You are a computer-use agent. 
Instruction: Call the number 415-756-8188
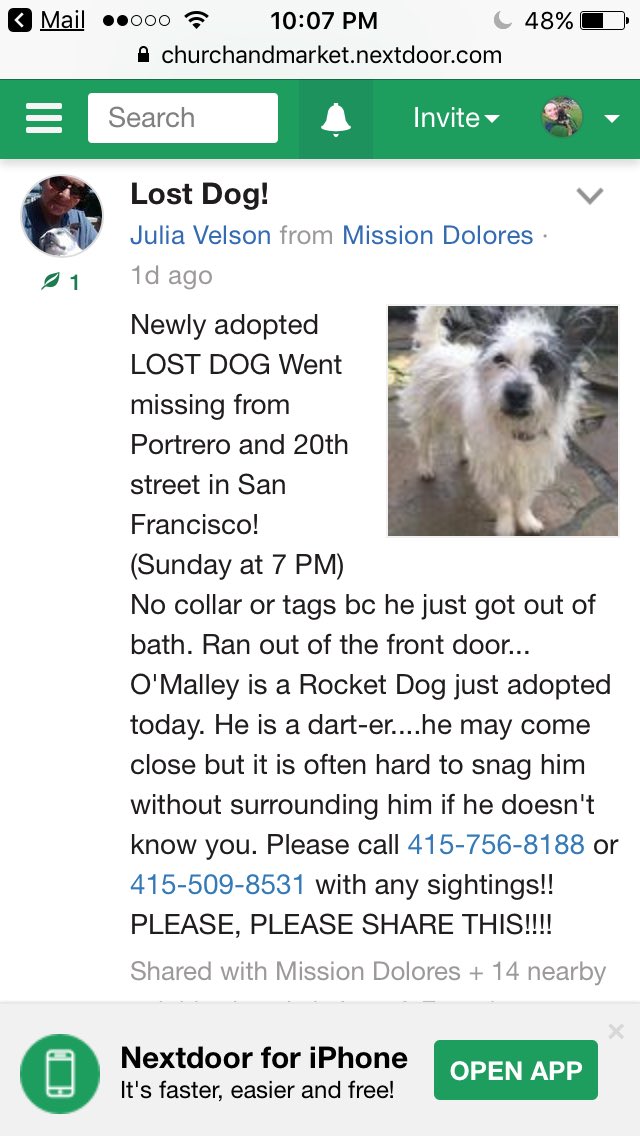click(x=495, y=844)
